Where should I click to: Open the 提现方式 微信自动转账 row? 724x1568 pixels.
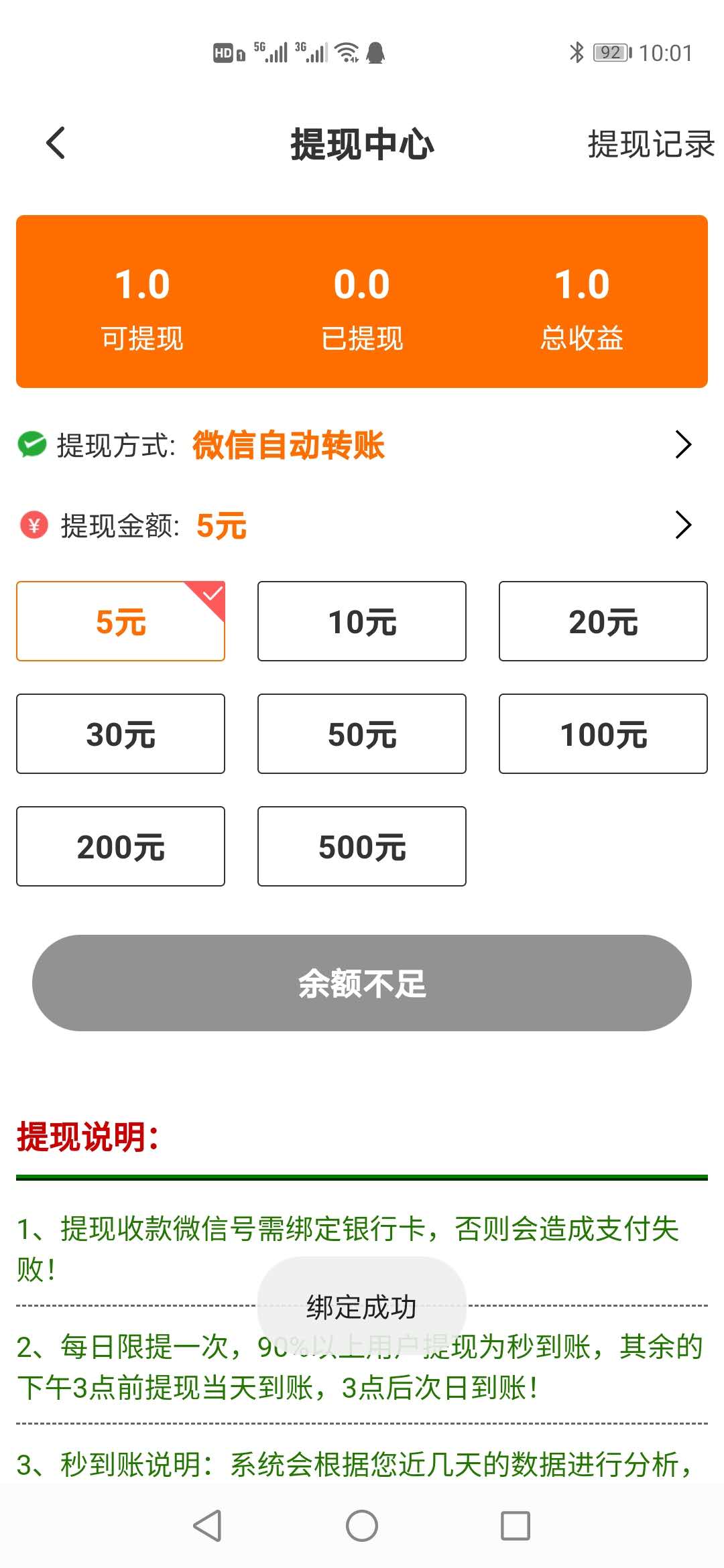[x=362, y=445]
